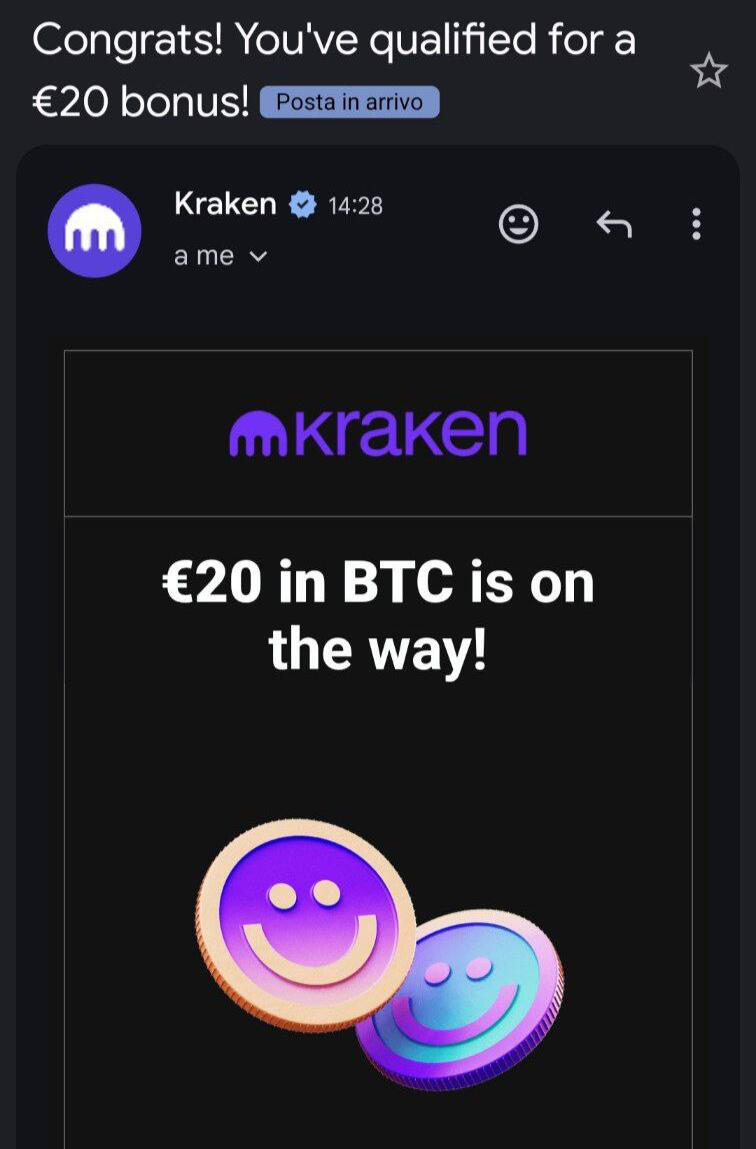Star this Kraken email

pos(709,71)
